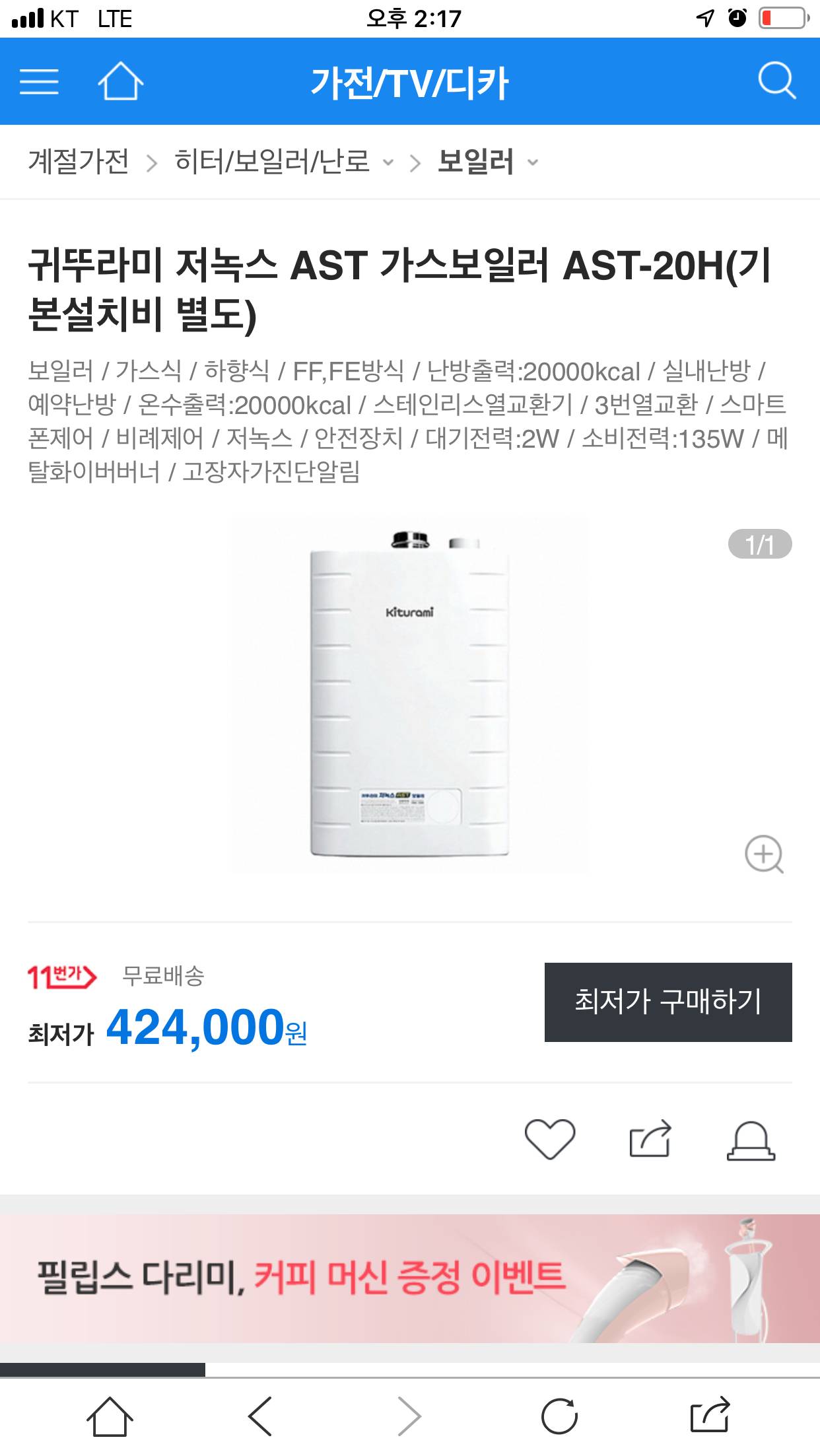This screenshot has height=1456, width=820.
Task: Set a price alert with the bell
Action: [x=751, y=1140]
